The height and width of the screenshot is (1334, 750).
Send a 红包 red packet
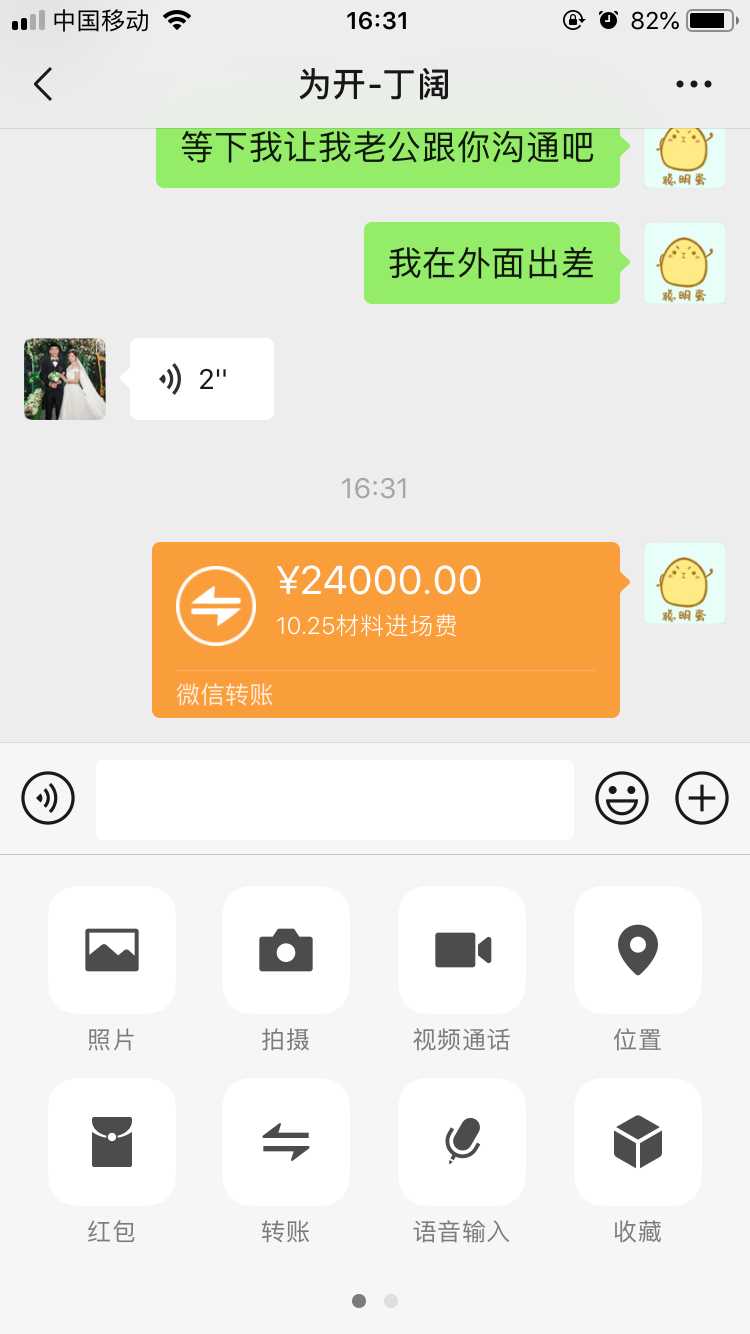click(x=112, y=1142)
